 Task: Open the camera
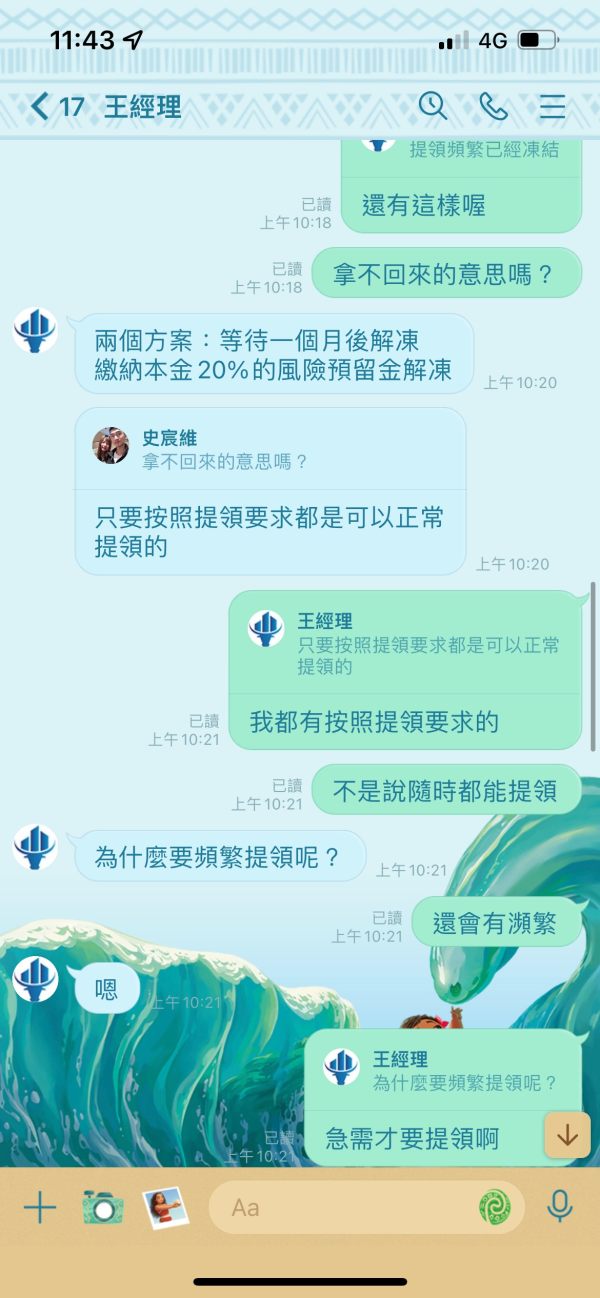102,1208
